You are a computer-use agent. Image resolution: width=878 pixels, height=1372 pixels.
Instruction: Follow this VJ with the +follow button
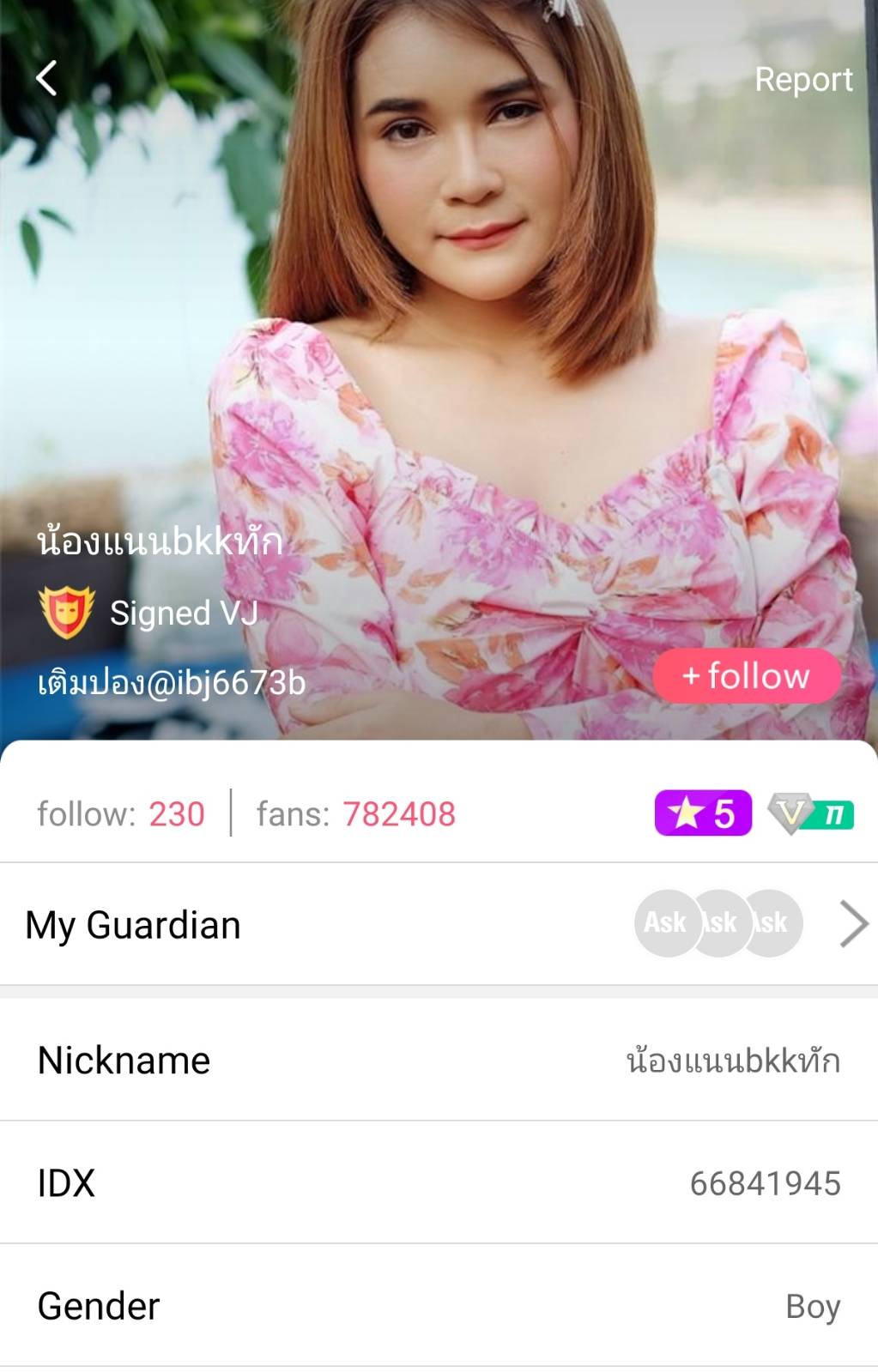(x=746, y=676)
